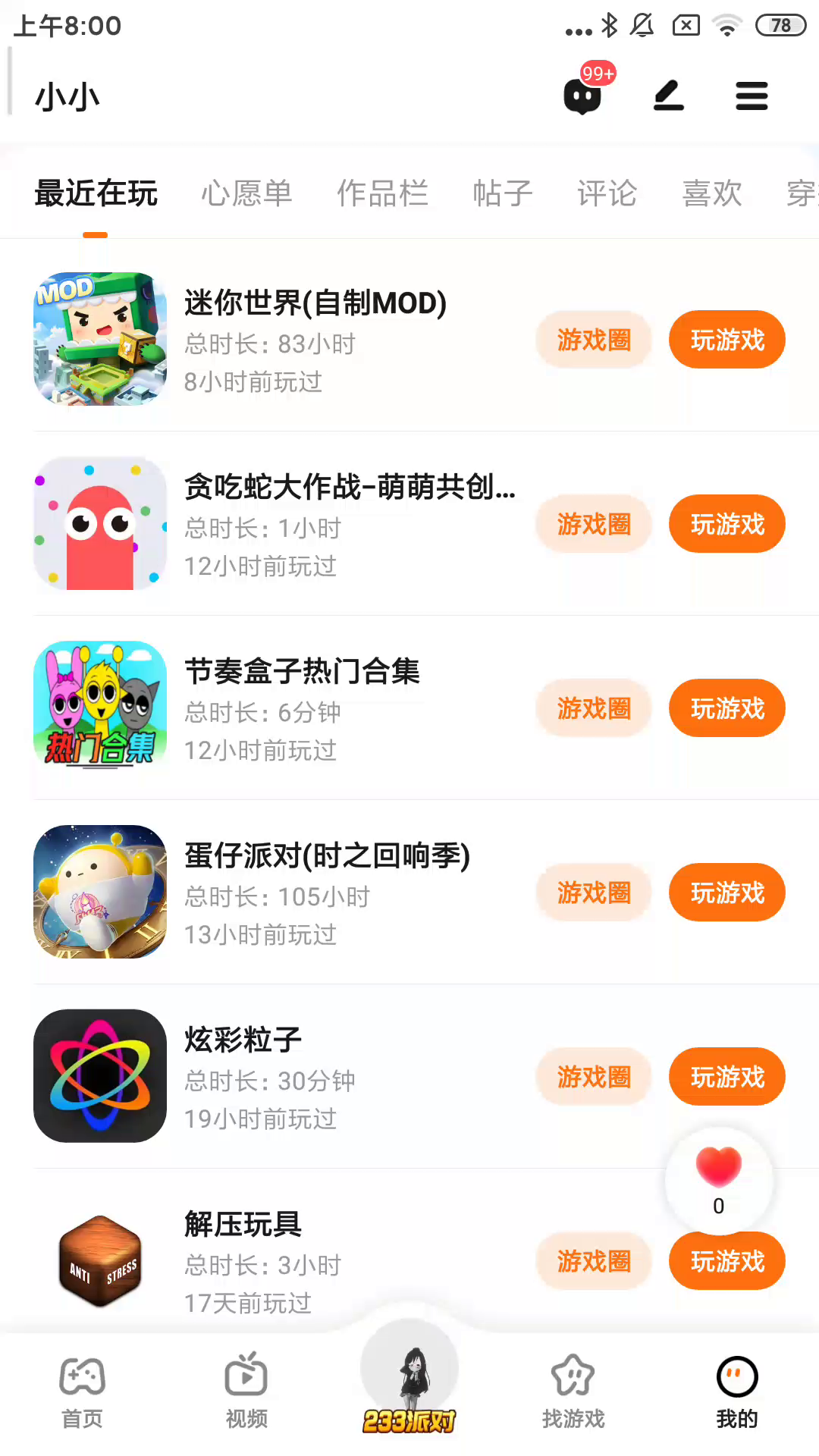Play 迷你世界(自制MOD) with 玩游戏
The height and width of the screenshot is (1456, 819).
pos(726,340)
